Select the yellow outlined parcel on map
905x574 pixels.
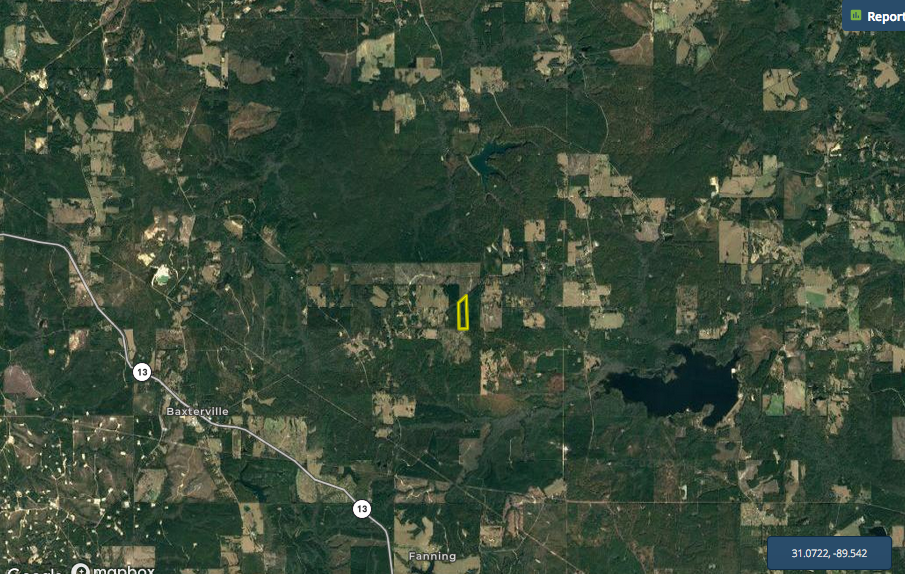pos(463,313)
